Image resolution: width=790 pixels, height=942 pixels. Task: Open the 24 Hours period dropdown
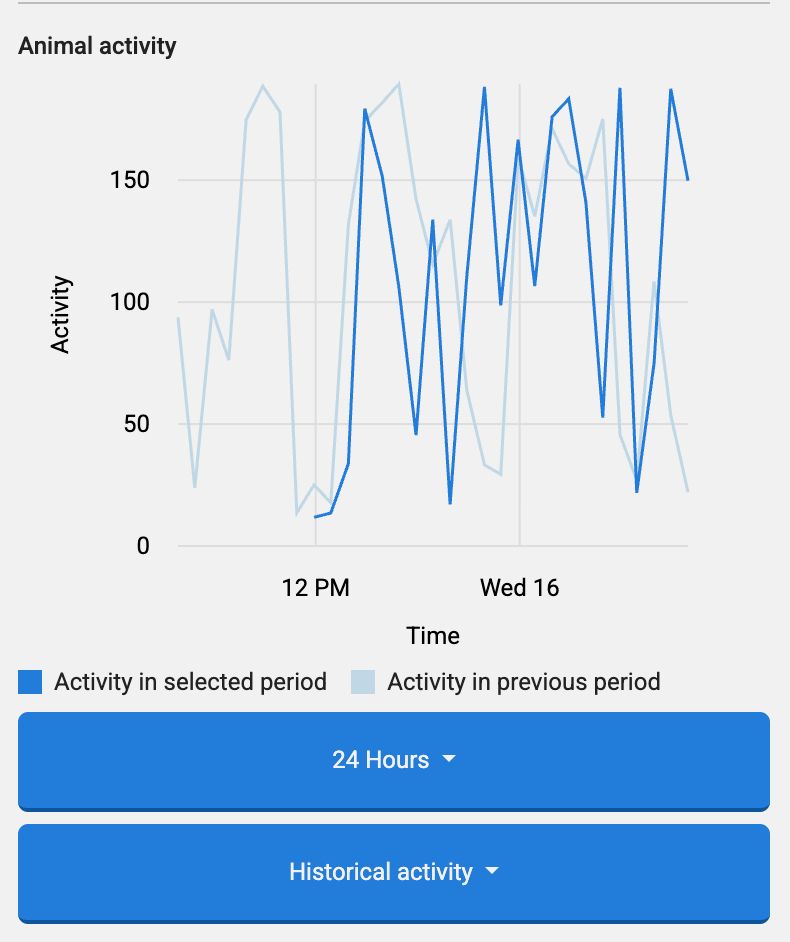(x=393, y=761)
